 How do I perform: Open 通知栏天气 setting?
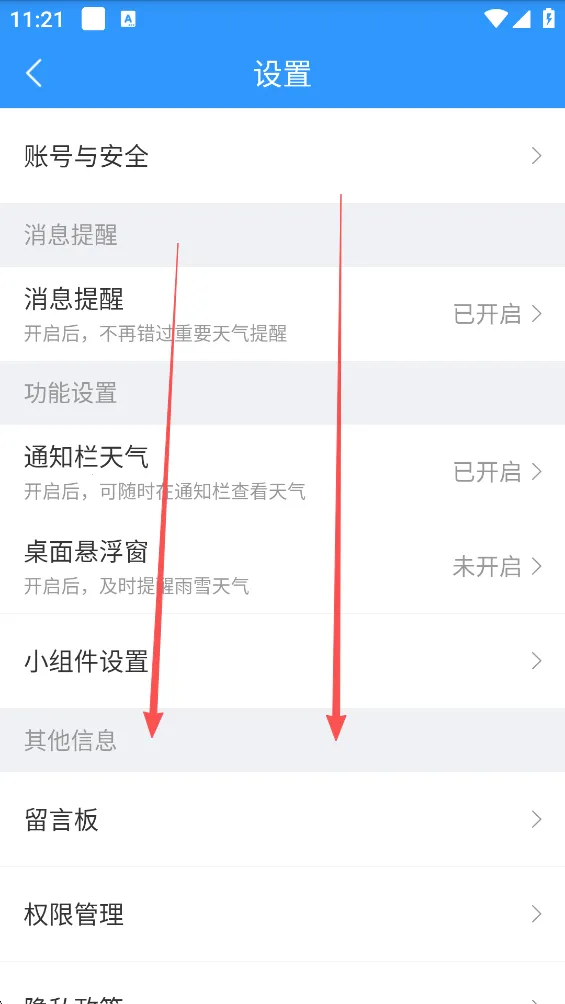tap(282, 472)
